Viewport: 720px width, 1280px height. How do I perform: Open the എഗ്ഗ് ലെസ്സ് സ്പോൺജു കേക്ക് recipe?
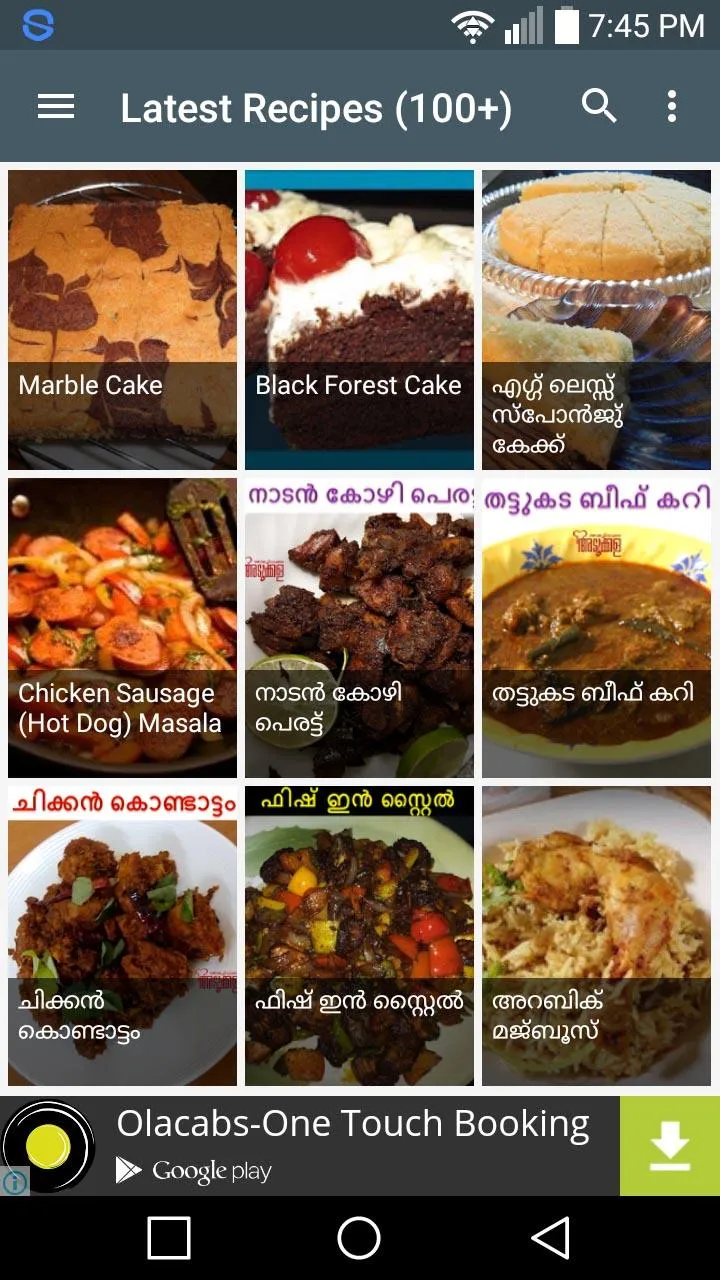pos(597,319)
